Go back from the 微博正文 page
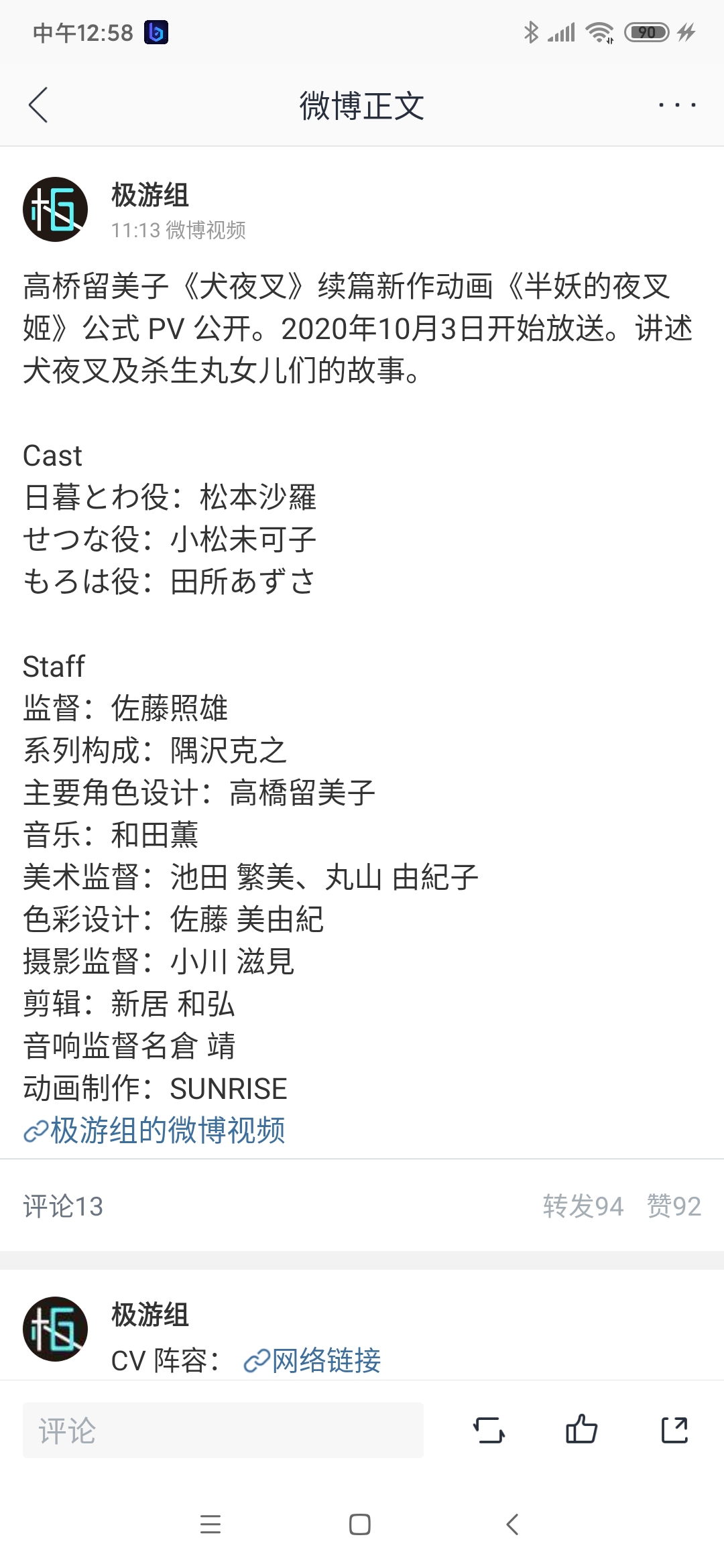Screen dimensions: 724x1568 pyautogui.click(x=38, y=105)
